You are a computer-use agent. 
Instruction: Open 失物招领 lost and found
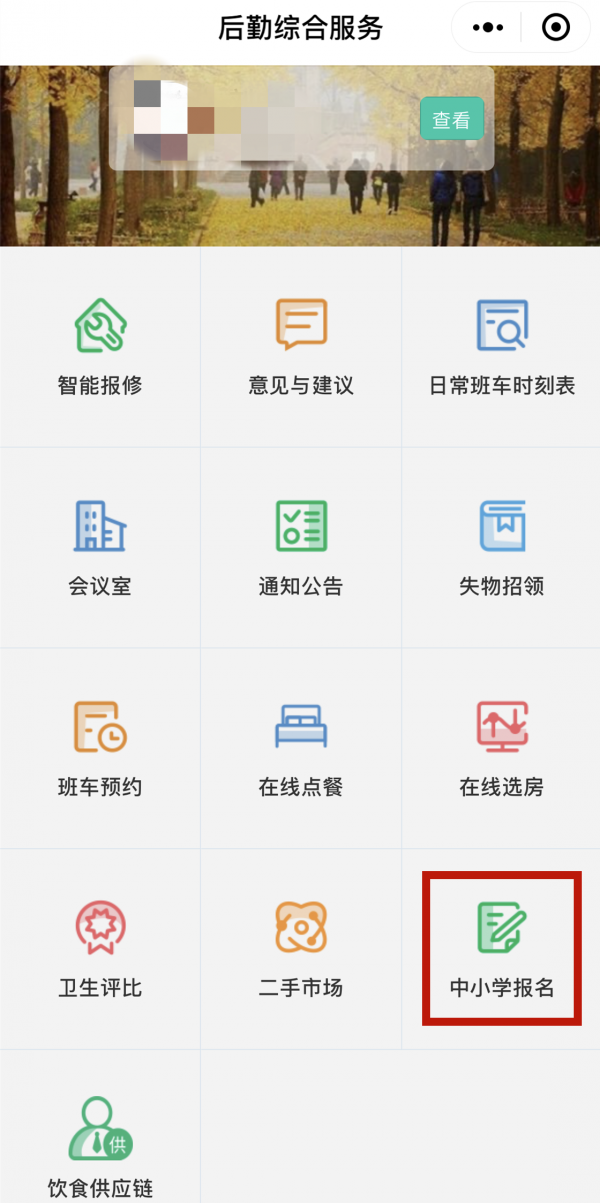[x=502, y=547]
